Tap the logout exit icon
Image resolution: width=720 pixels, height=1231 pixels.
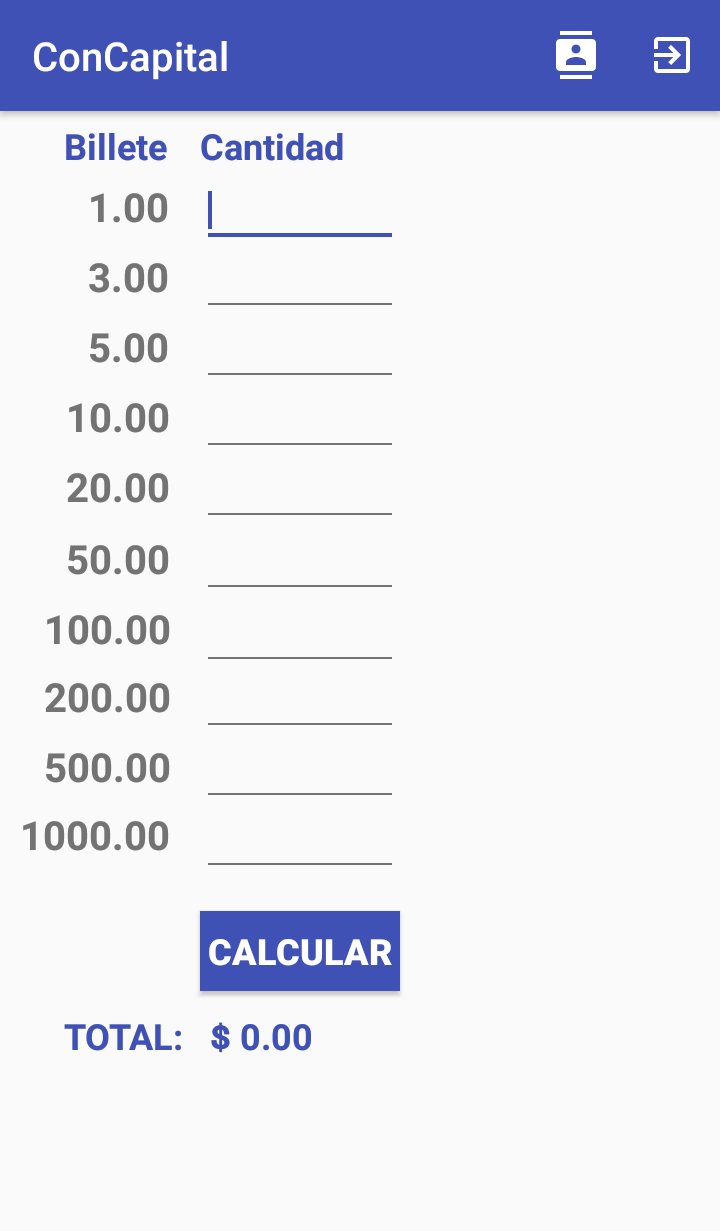[x=671, y=56]
